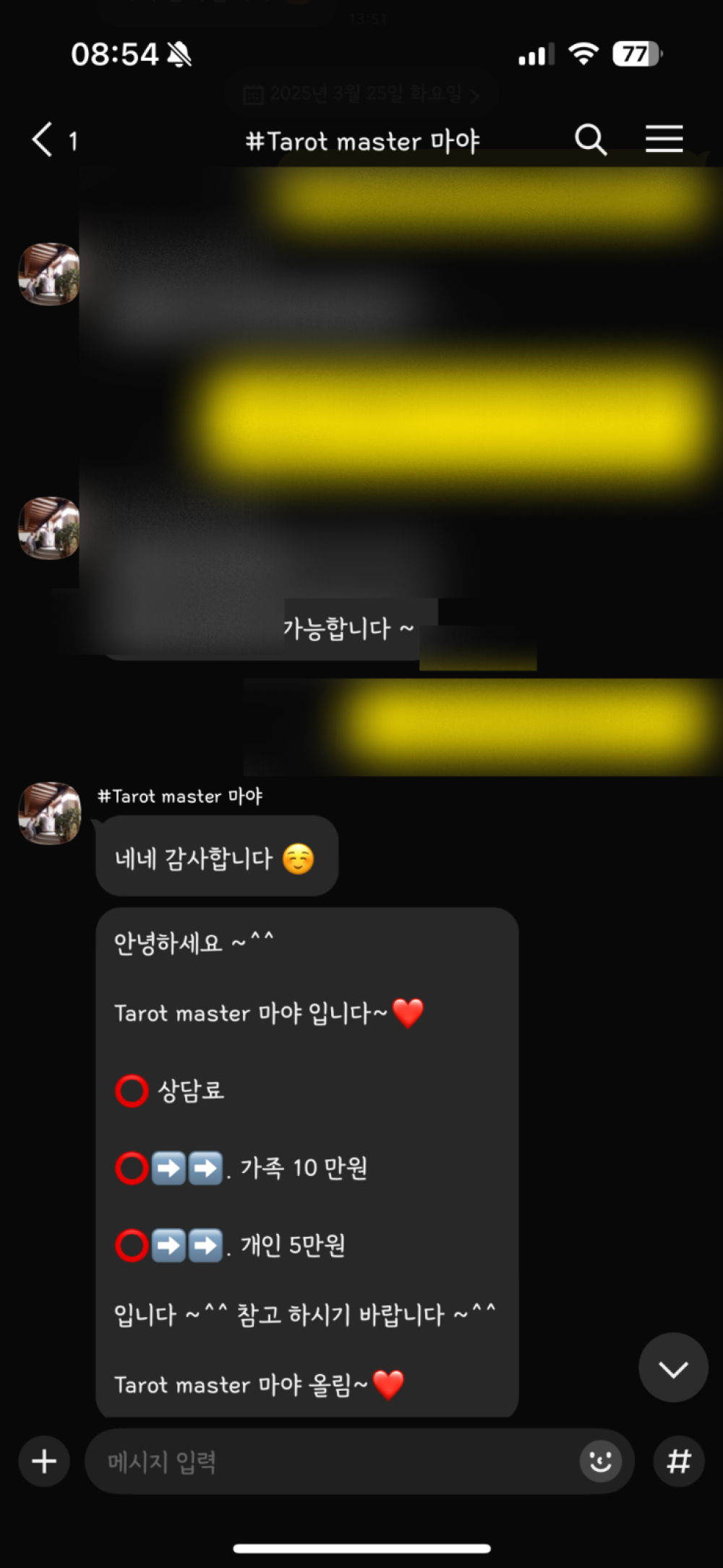
Task: Open the emoticon picker
Action: point(600,1462)
